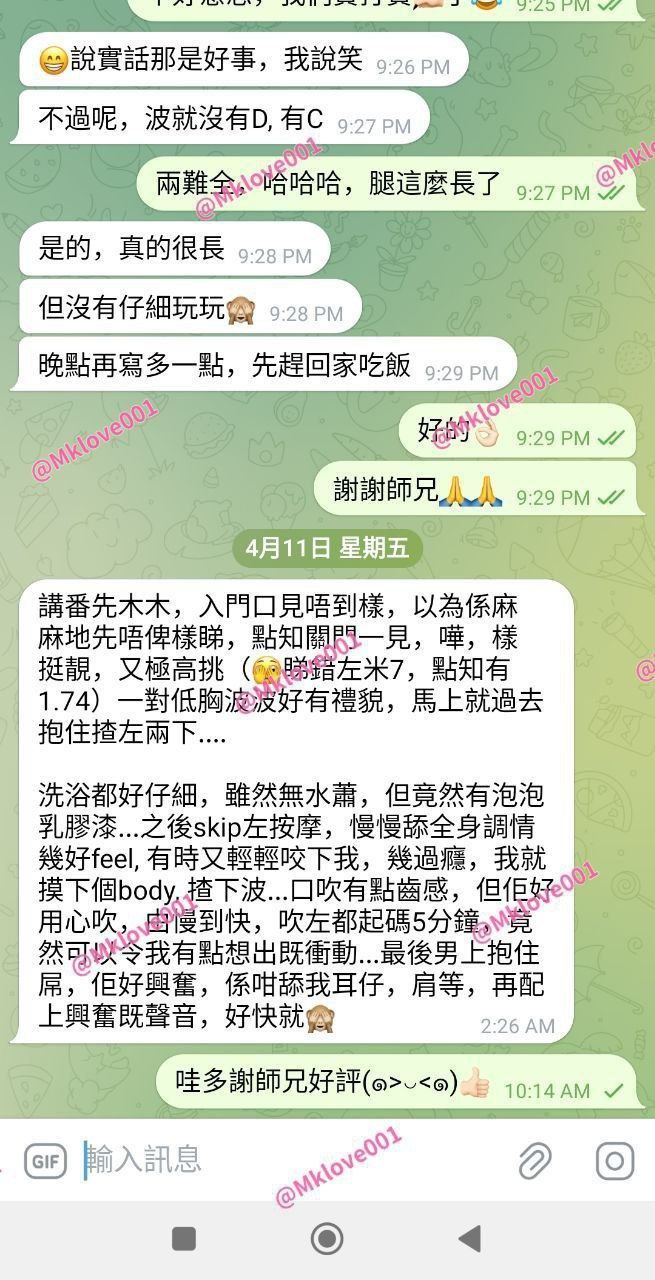Screen dimensions: 655x1280
Task: Focus the message input field
Action: point(290,1160)
